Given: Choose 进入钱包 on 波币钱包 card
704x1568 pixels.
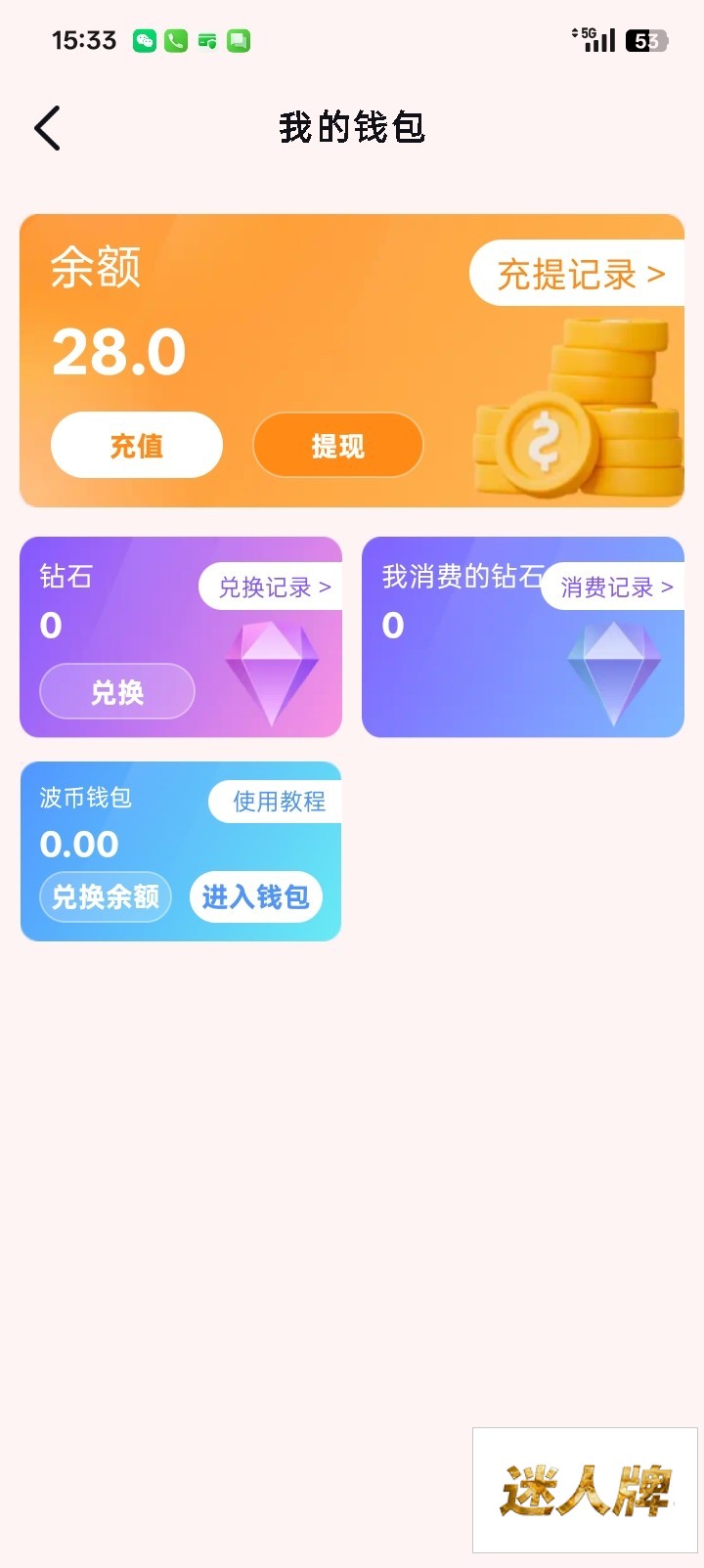Looking at the screenshot, I should pos(255,896).
